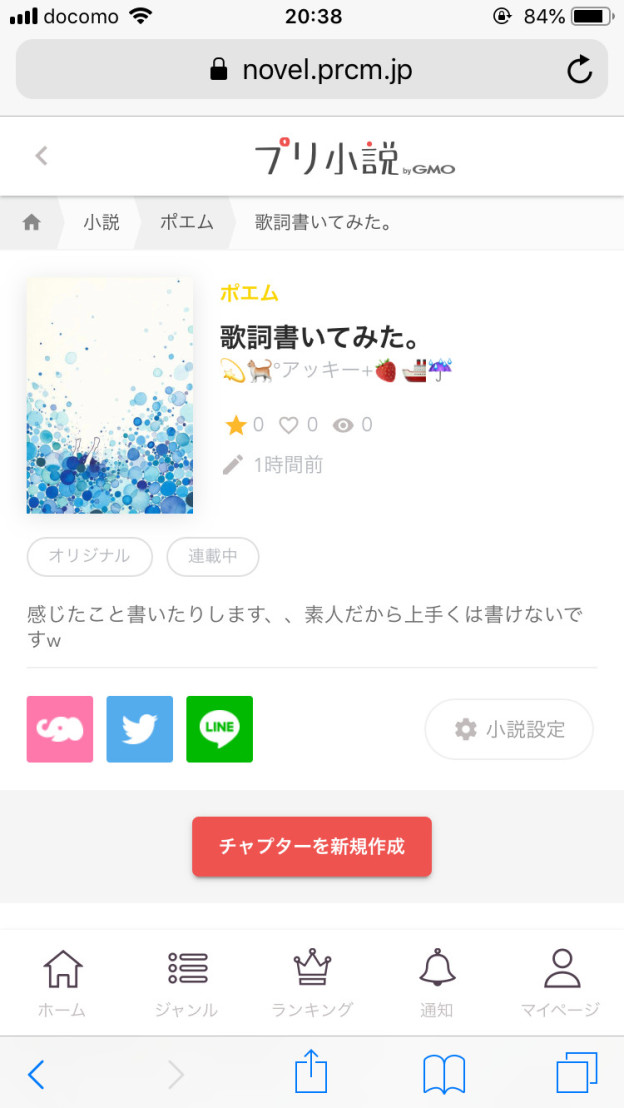Switch to the ジャンル tab
Viewport: 624px width, 1108px height.
pyautogui.click(x=187, y=982)
